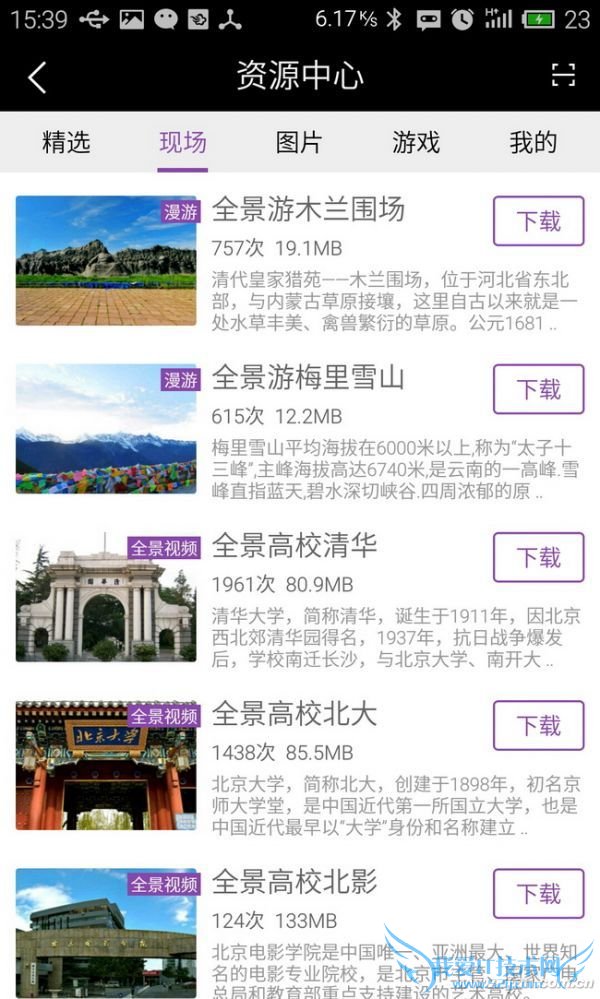Viewport: 600px width, 999px height.
Task: Open the 游戏 tab
Action: (x=416, y=142)
